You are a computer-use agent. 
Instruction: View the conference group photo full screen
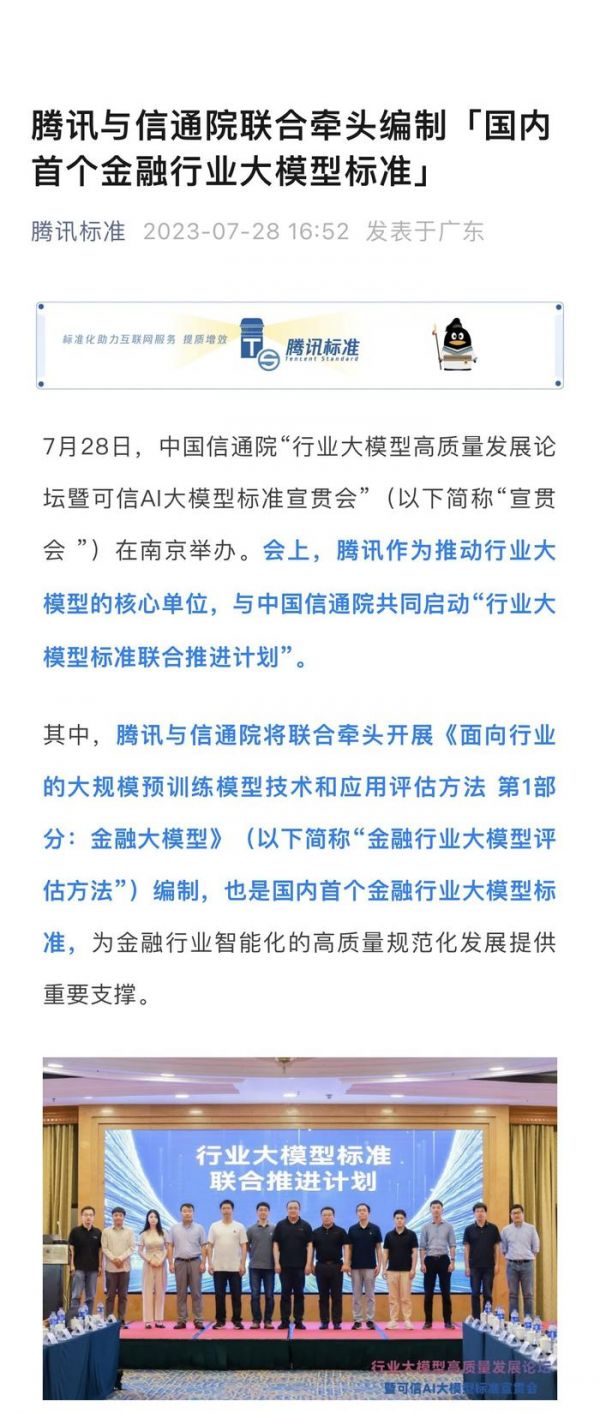click(299, 1228)
